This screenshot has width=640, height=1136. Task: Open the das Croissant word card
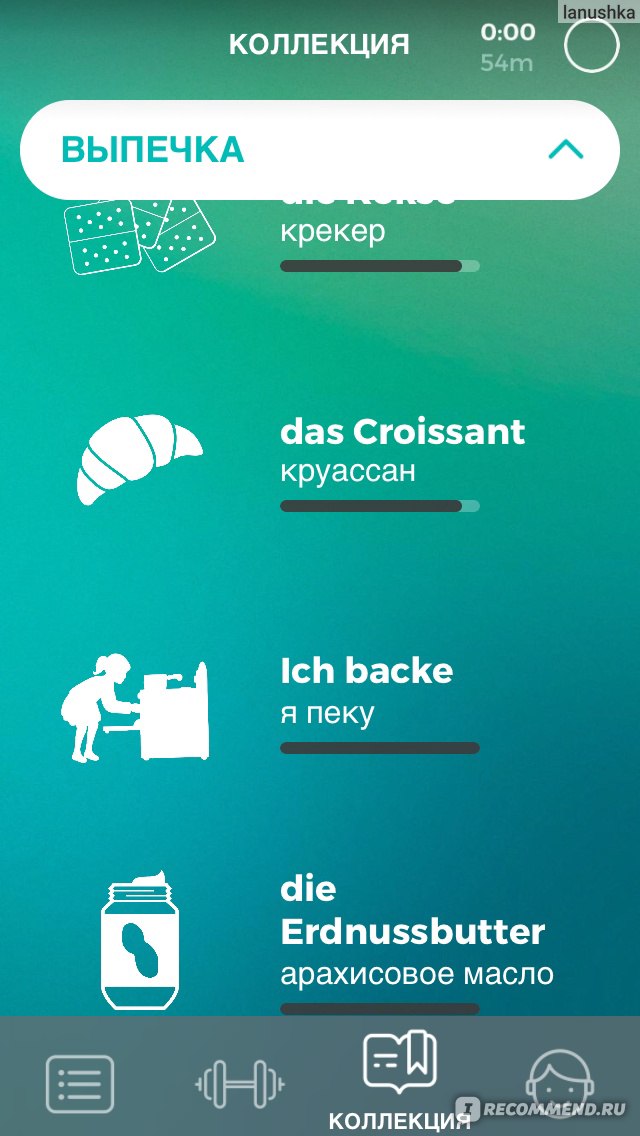click(320, 461)
